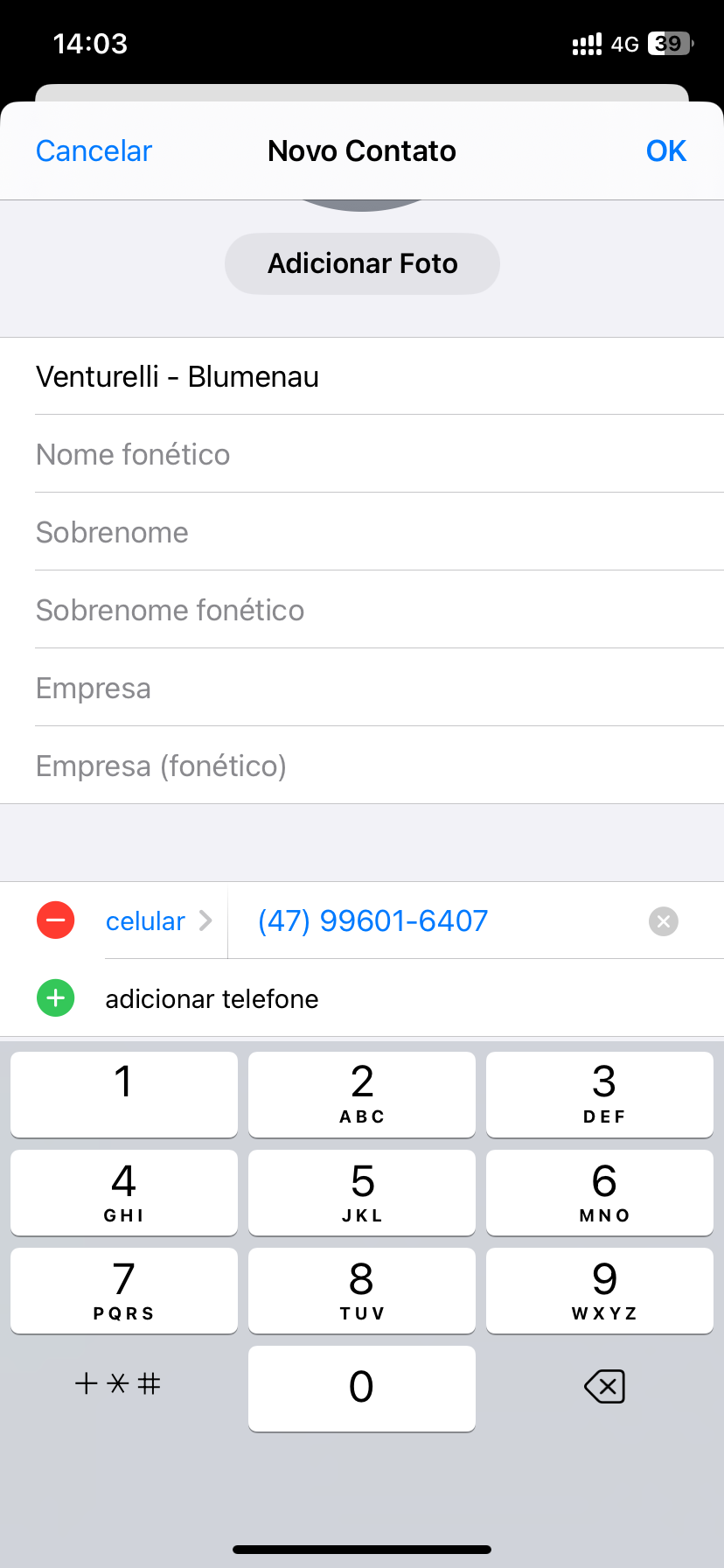Tap the backspace key on keypad
This screenshot has width=724, height=1568.
tap(603, 1387)
